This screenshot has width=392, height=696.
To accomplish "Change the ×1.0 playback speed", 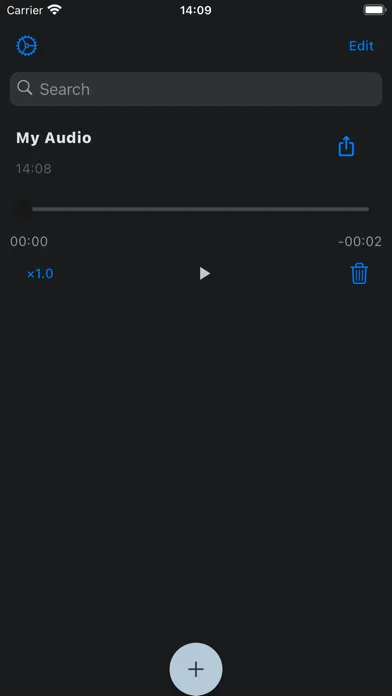I will point(40,273).
